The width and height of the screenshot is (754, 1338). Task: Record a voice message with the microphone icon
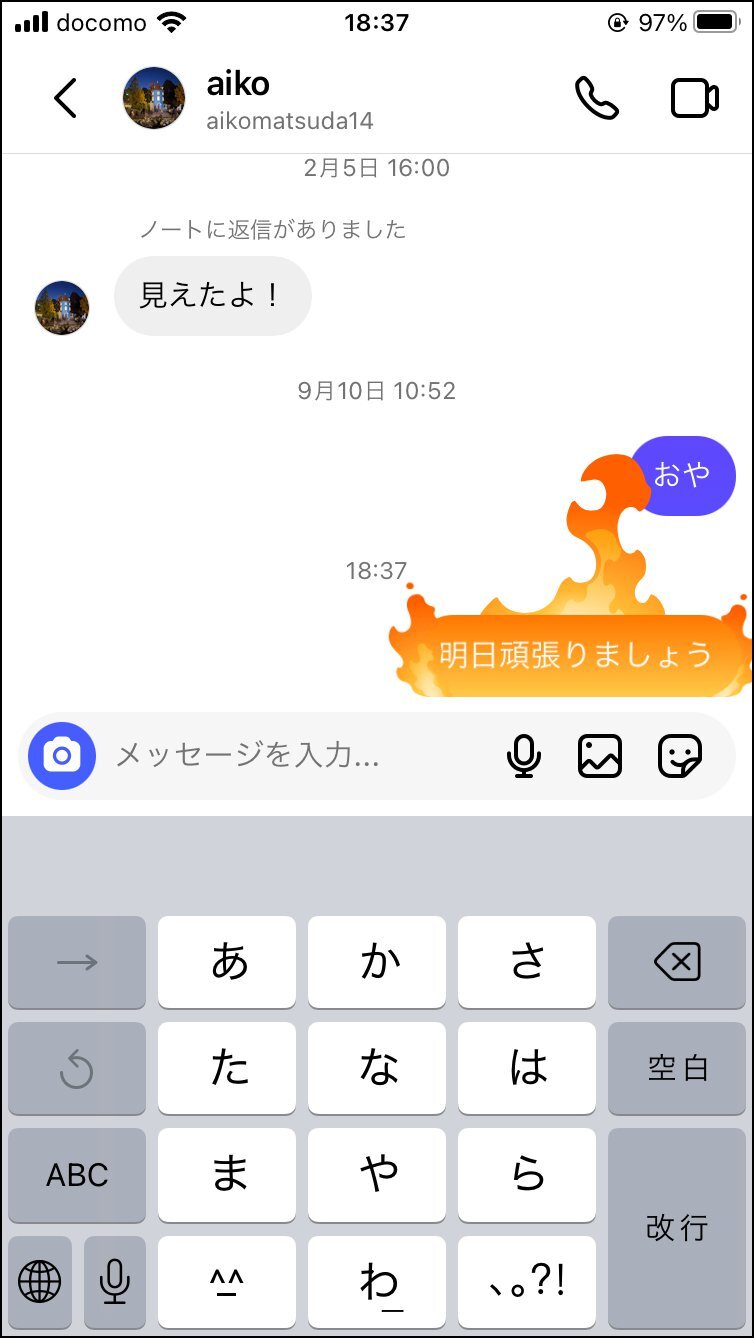[x=523, y=756]
